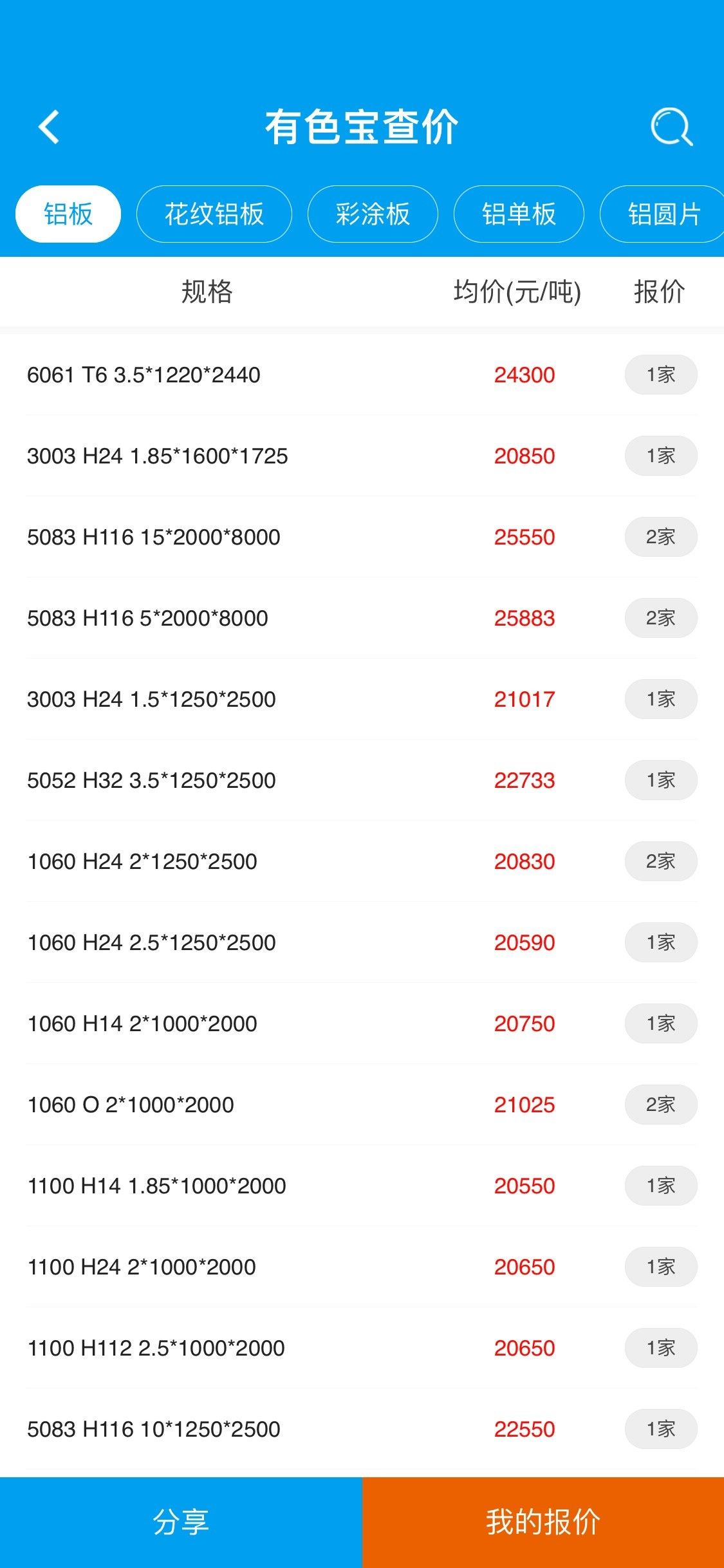Image resolution: width=724 pixels, height=1568 pixels.
Task: Switch to the 花纹铝板 tab
Action: (x=214, y=214)
